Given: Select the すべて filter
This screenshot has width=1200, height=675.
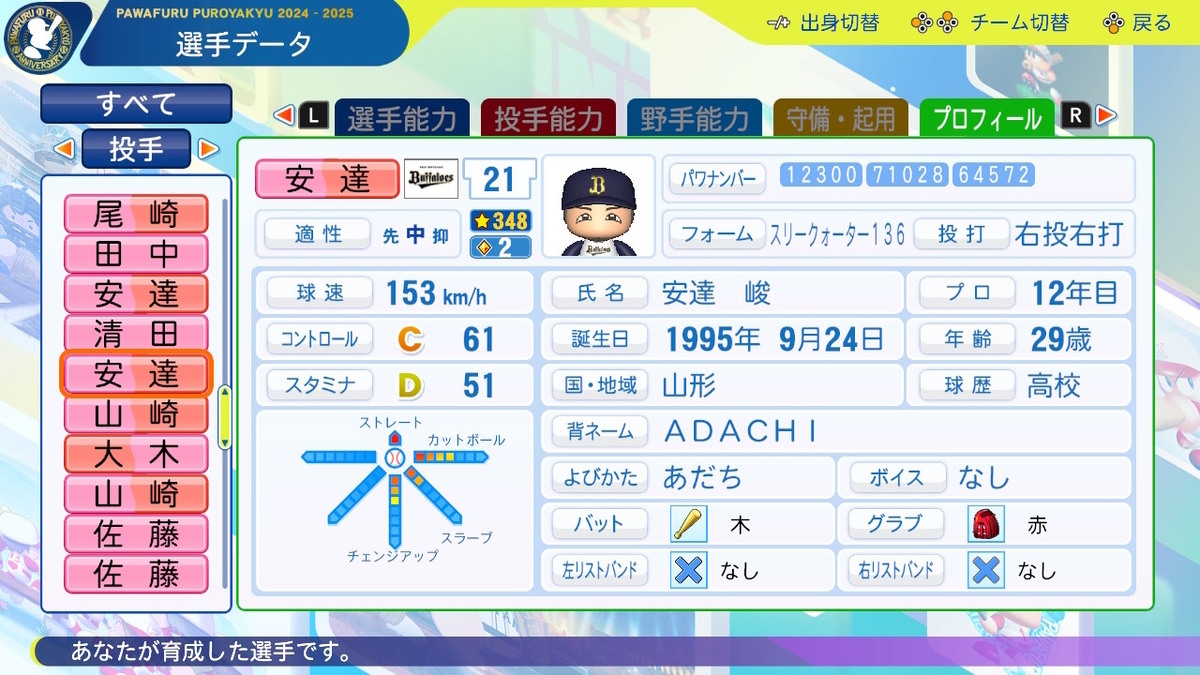Looking at the screenshot, I should pyautogui.click(x=136, y=104).
